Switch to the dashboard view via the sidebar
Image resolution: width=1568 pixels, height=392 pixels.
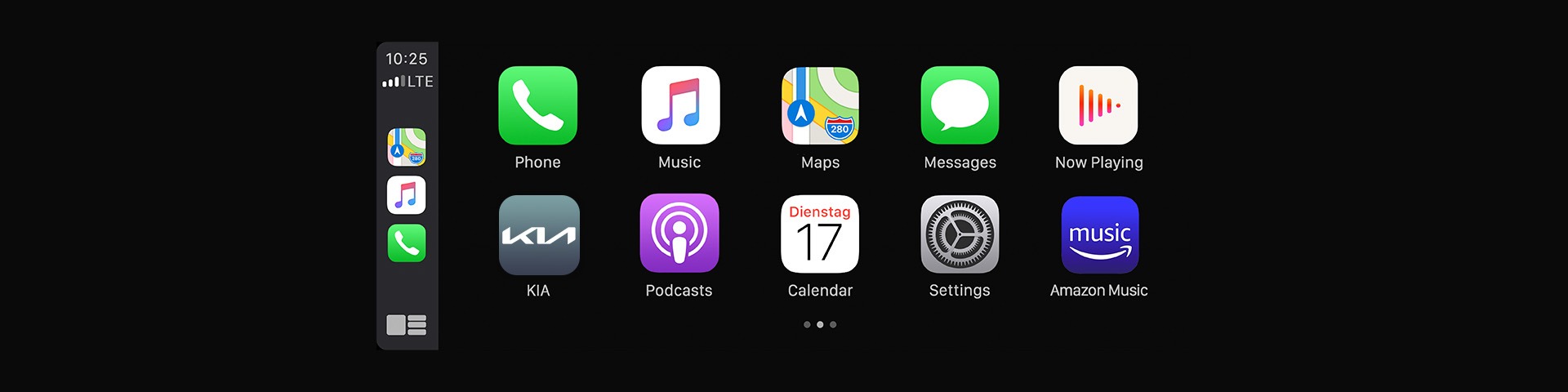(x=406, y=325)
